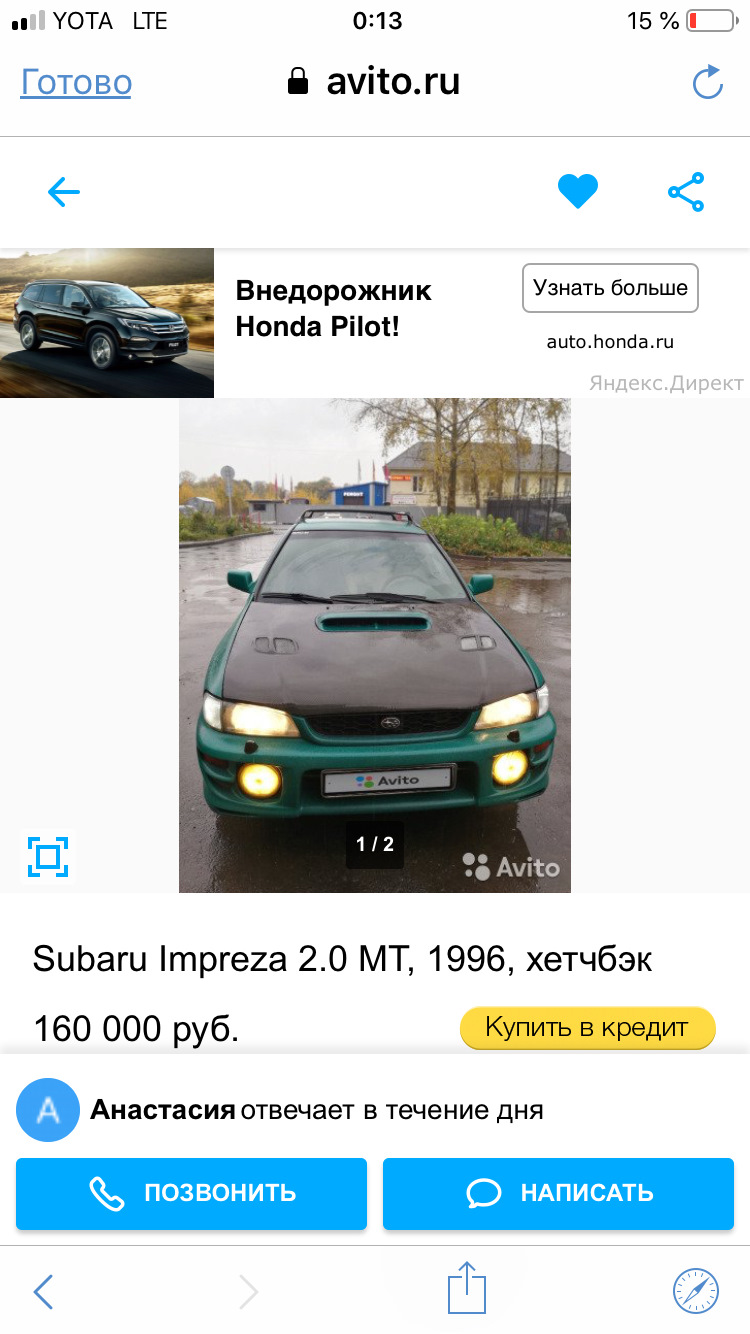Expand the photo to fullscreen
This screenshot has height=1334, width=750.
(48, 856)
